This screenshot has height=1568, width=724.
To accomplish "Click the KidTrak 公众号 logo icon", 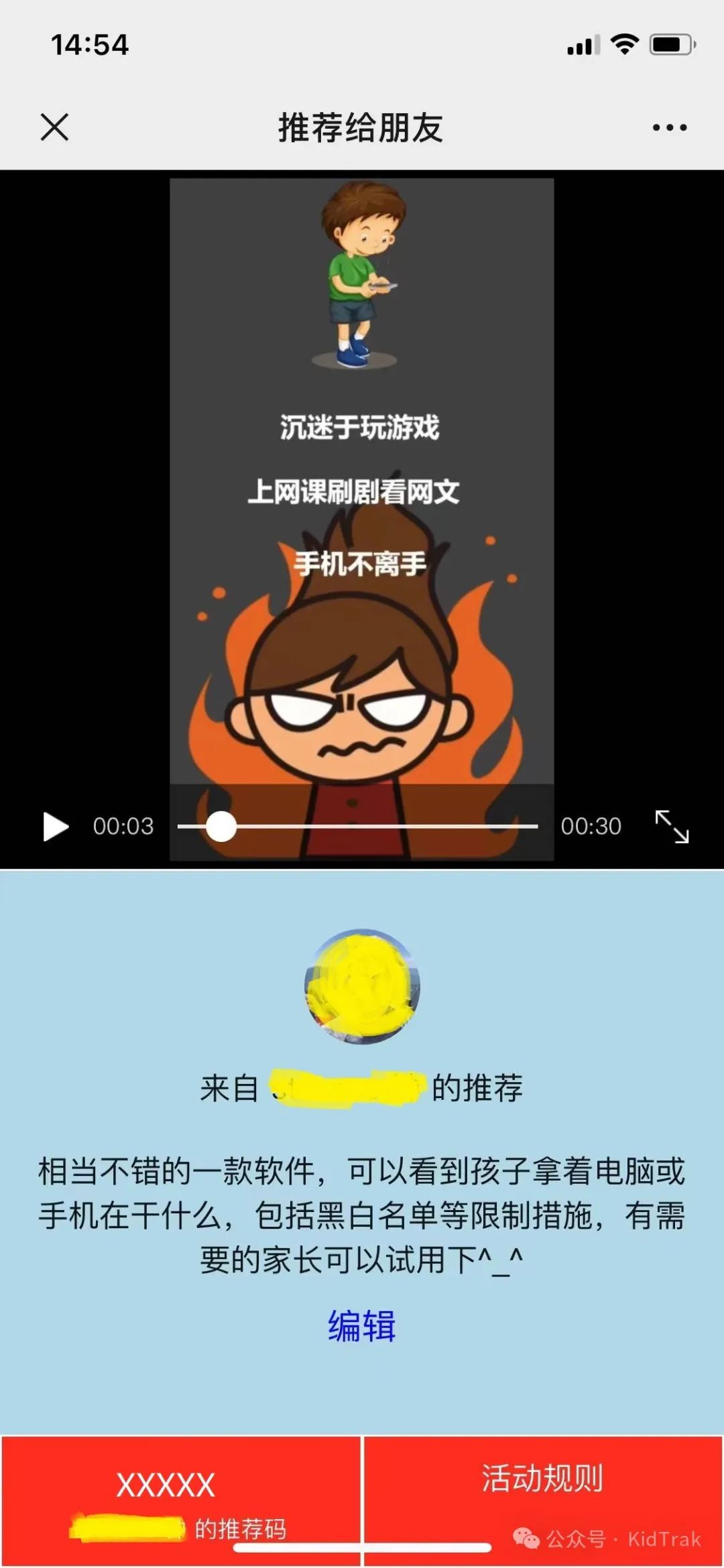I will [x=527, y=1535].
